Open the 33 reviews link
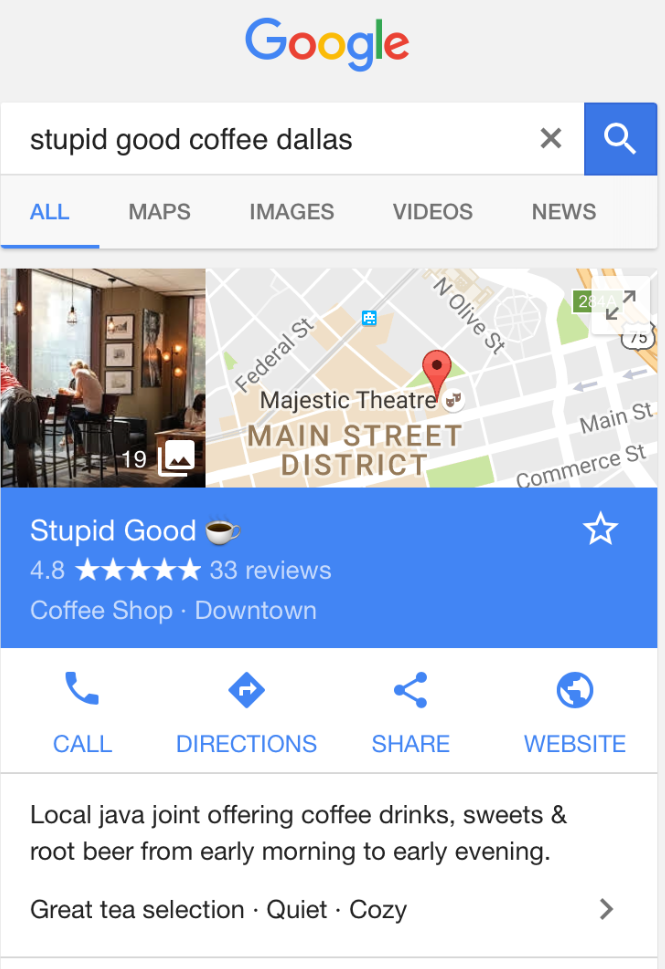 [270, 571]
